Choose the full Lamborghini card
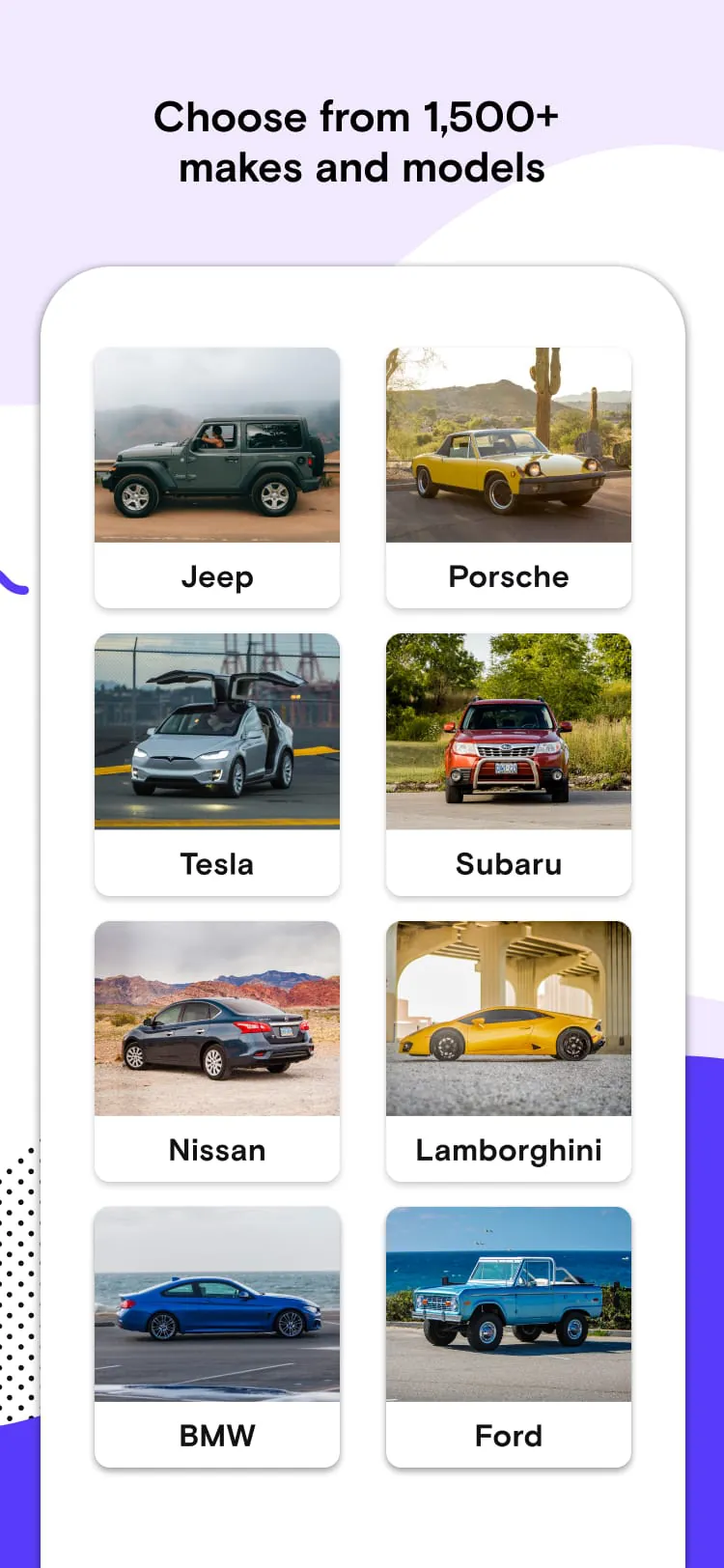Image resolution: width=724 pixels, height=1568 pixels. click(x=509, y=1050)
